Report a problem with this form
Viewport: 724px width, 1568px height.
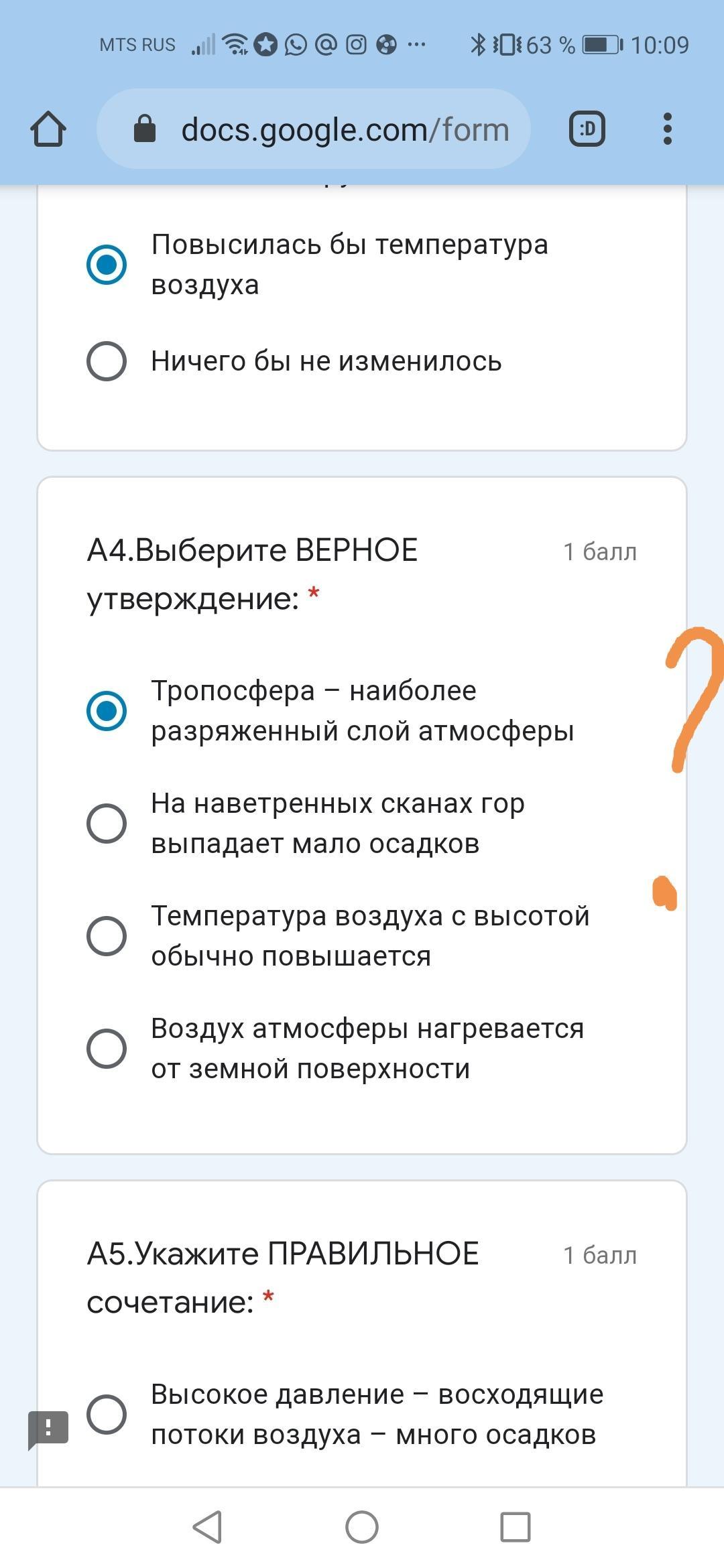tap(48, 1428)
